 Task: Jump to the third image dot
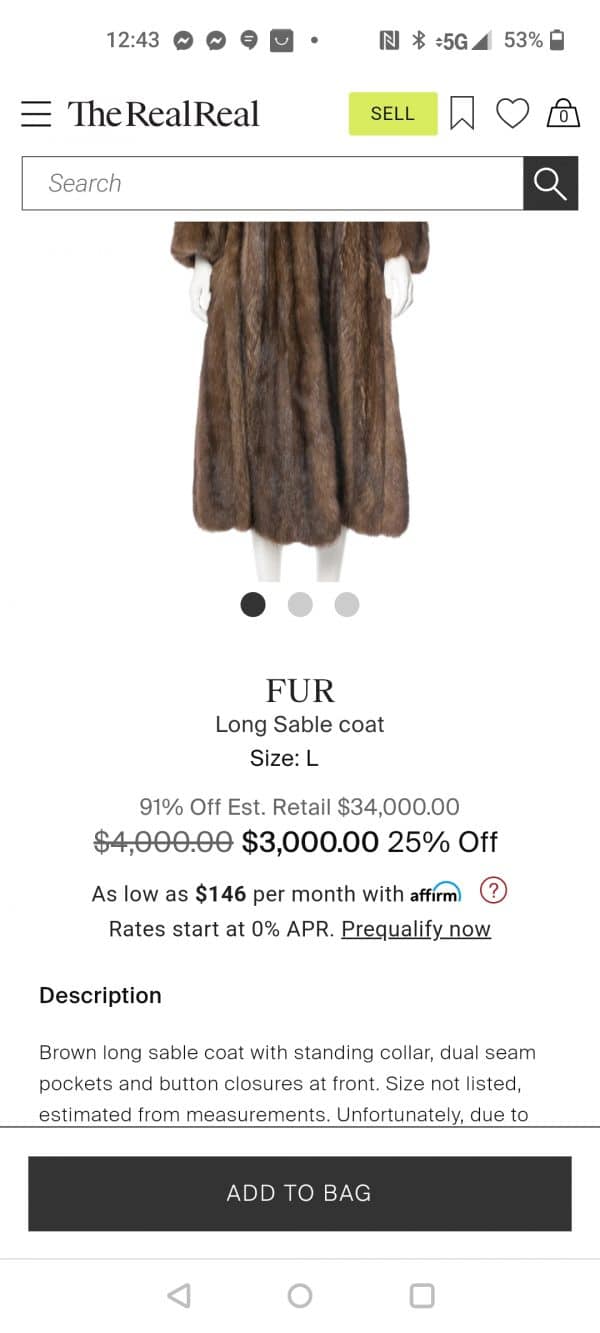[x=347, y=604]
